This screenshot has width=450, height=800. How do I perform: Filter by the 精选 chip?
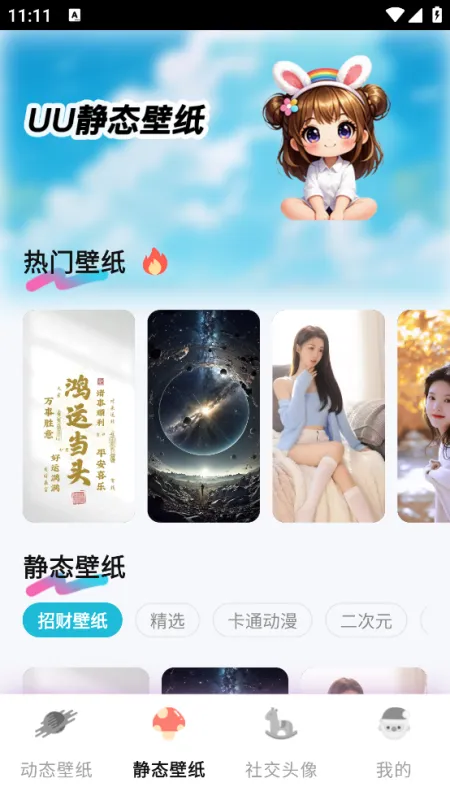[x=167, y=620]
